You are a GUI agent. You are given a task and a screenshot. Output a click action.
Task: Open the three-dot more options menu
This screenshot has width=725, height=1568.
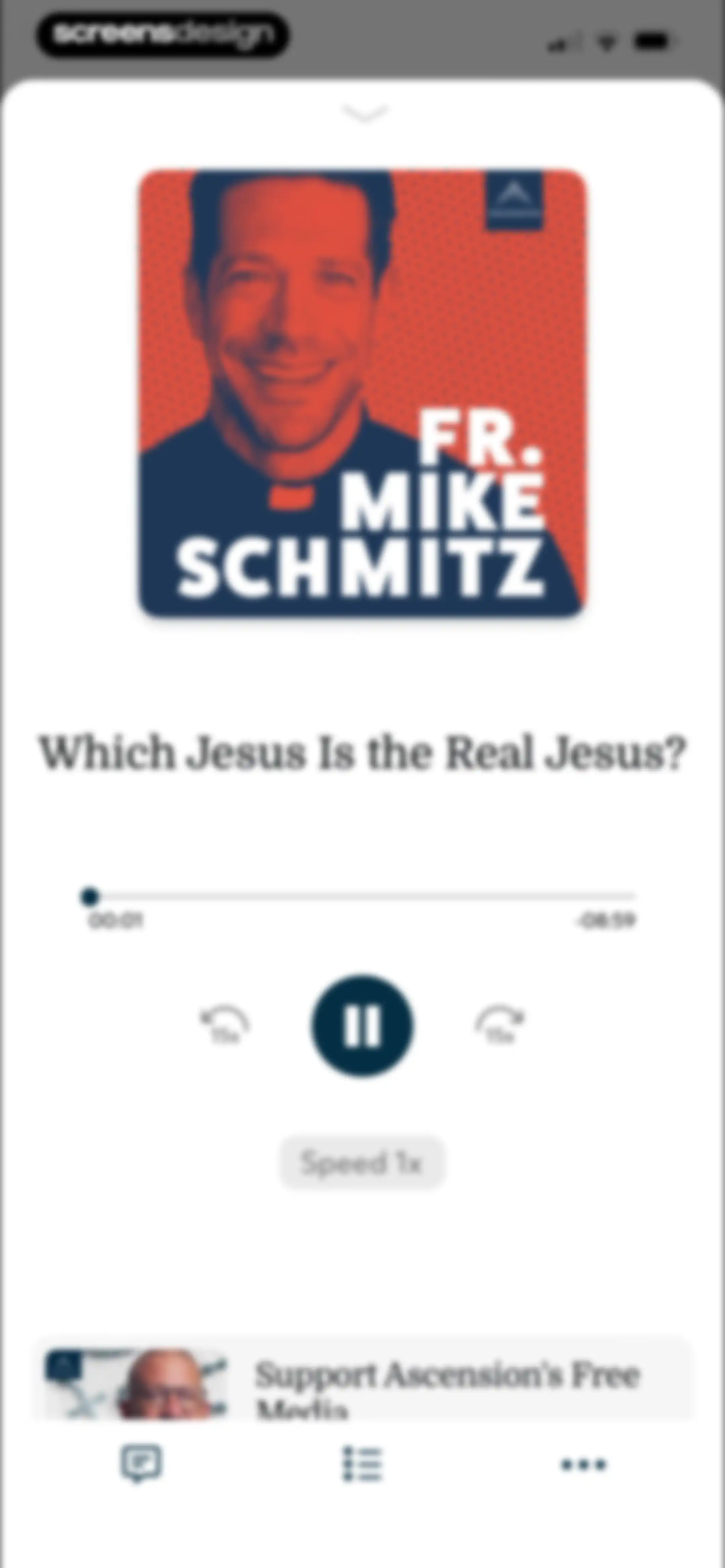(x=583, y=1464)
